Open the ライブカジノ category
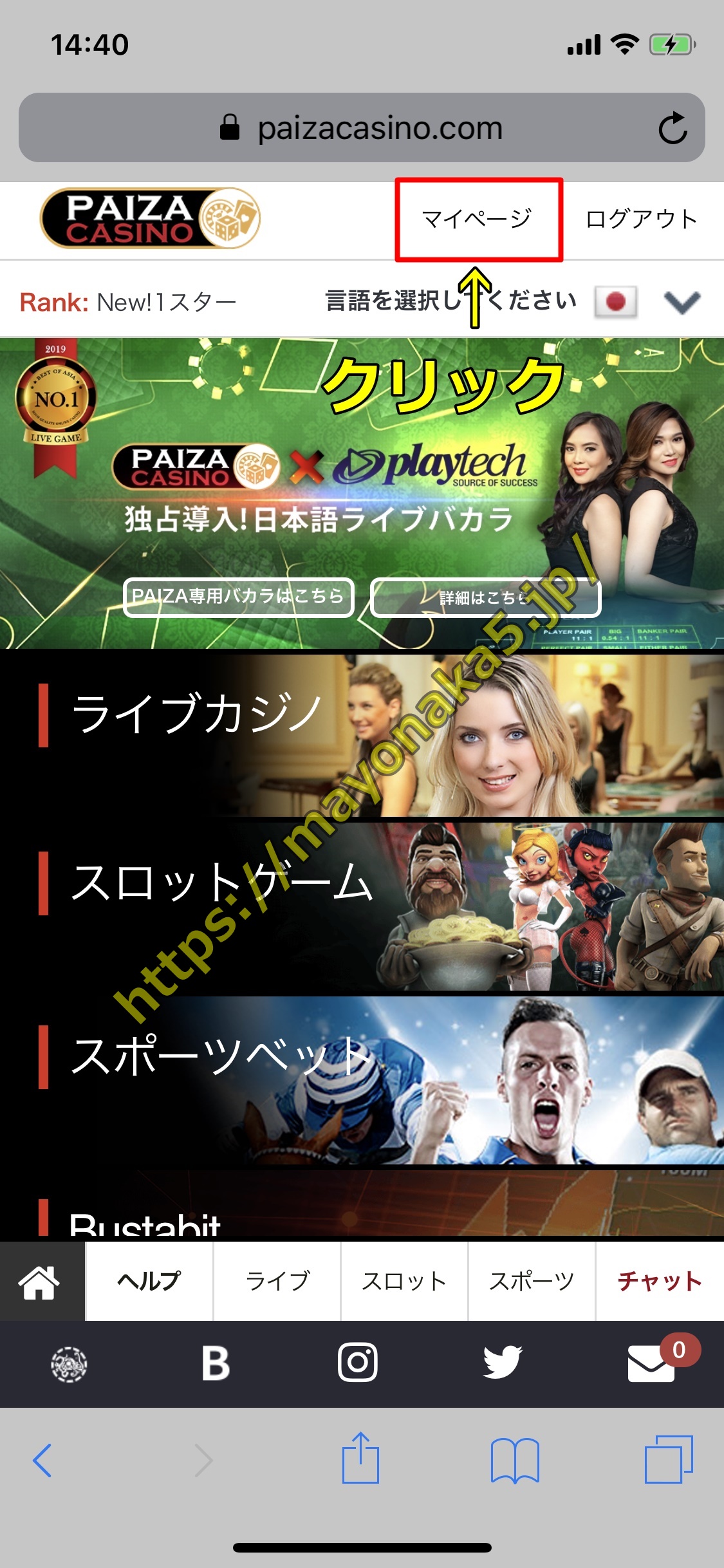The height and width of the screenshot is (1568, 724). (x=362, y=734)
